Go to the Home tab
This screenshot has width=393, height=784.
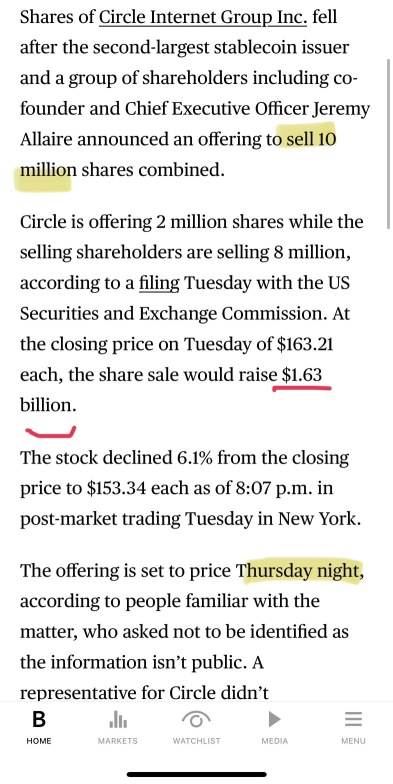[x=38, y=728]
